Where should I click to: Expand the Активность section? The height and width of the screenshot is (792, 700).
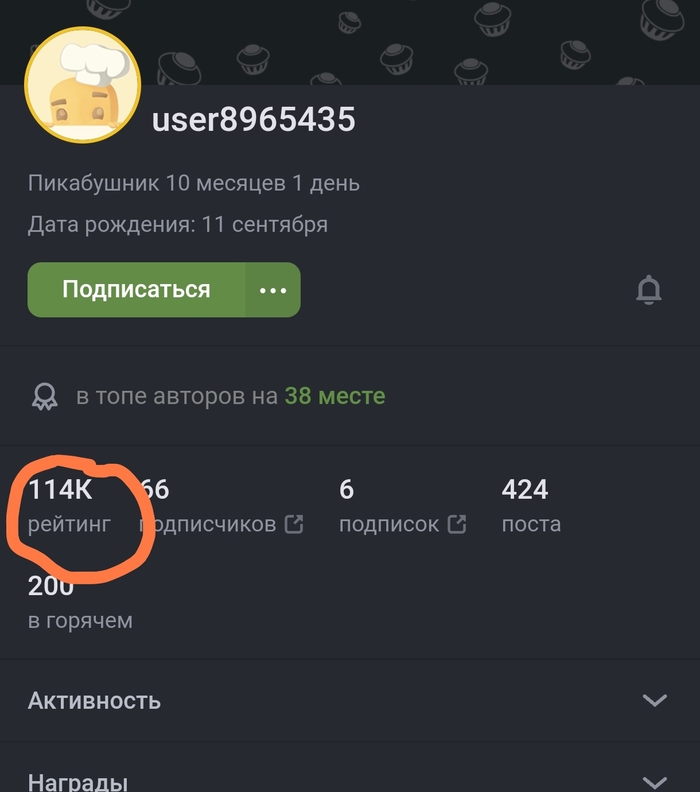point(350,700)
